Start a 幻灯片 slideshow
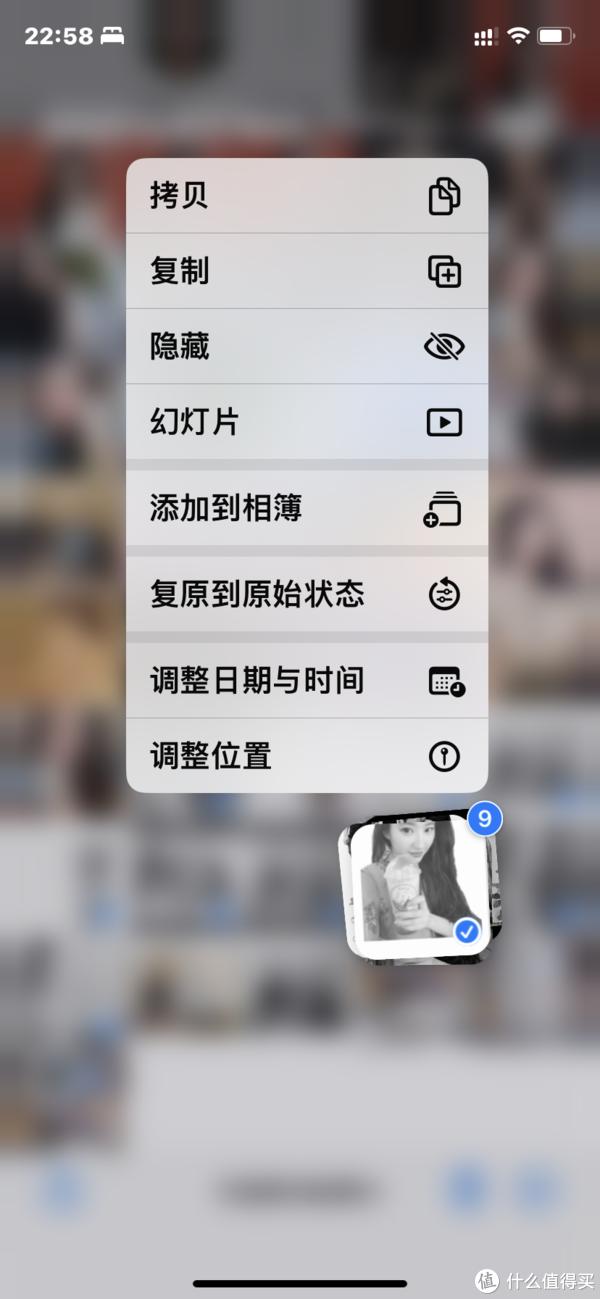 pyautogui.click(x=307, y=422)
